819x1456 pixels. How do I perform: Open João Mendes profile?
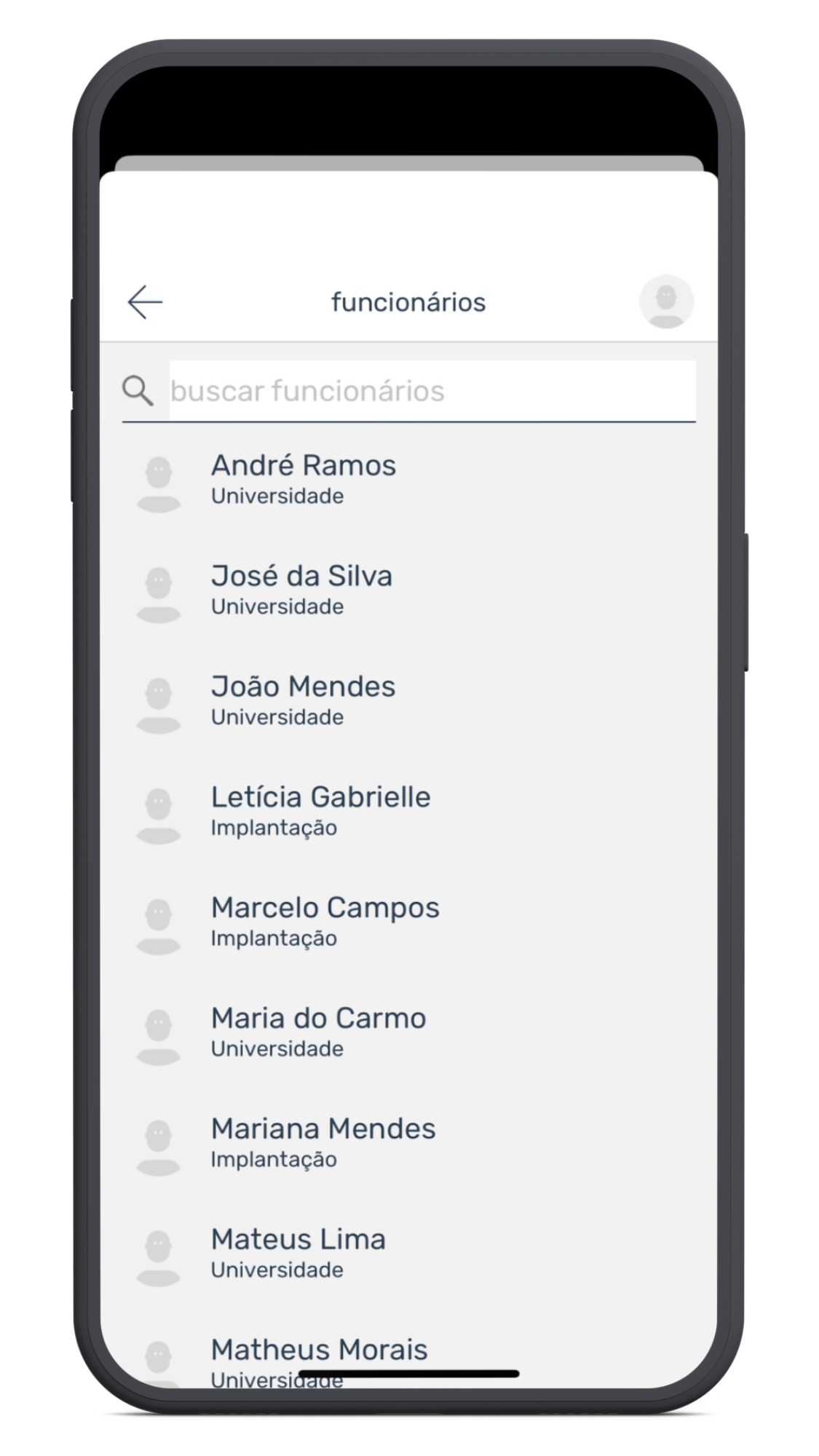(x=408, y=702)
